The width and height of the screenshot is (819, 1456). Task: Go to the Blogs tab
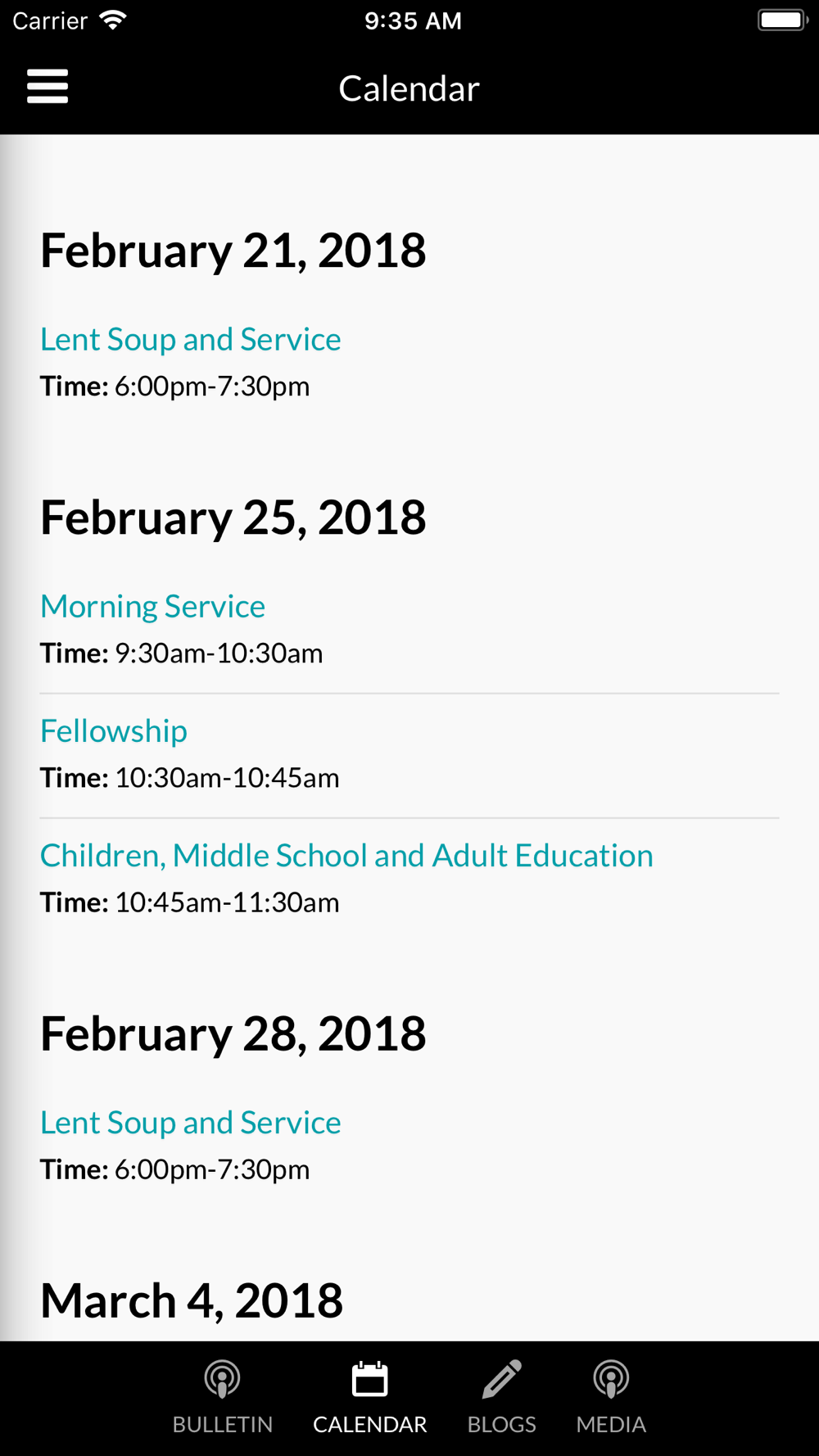point(502,1398)
